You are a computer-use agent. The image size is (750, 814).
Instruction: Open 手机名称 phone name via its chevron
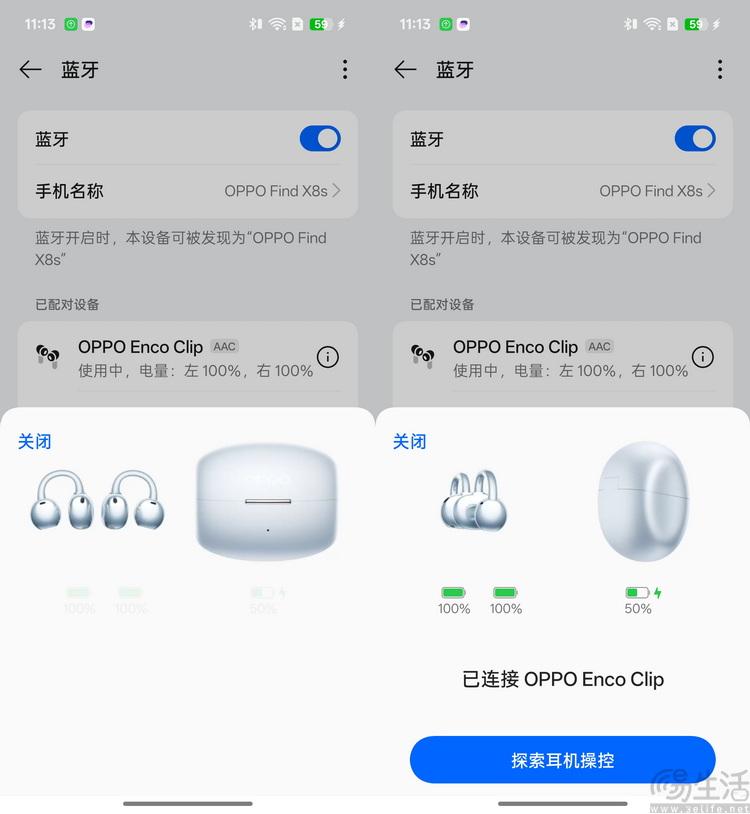pos(711,190)
